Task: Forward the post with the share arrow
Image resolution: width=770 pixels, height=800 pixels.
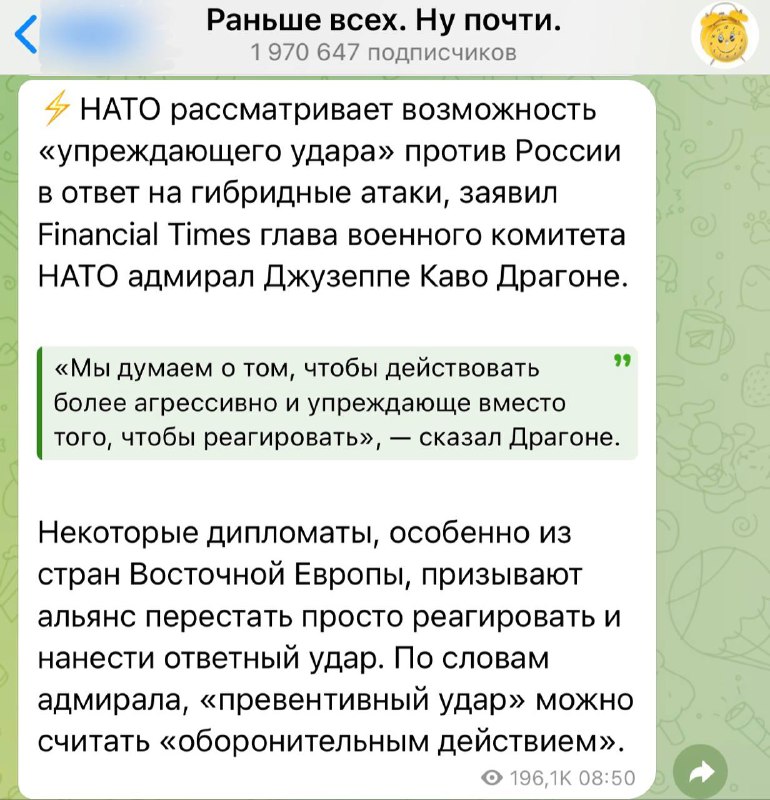Action: (x=701, y=769)
